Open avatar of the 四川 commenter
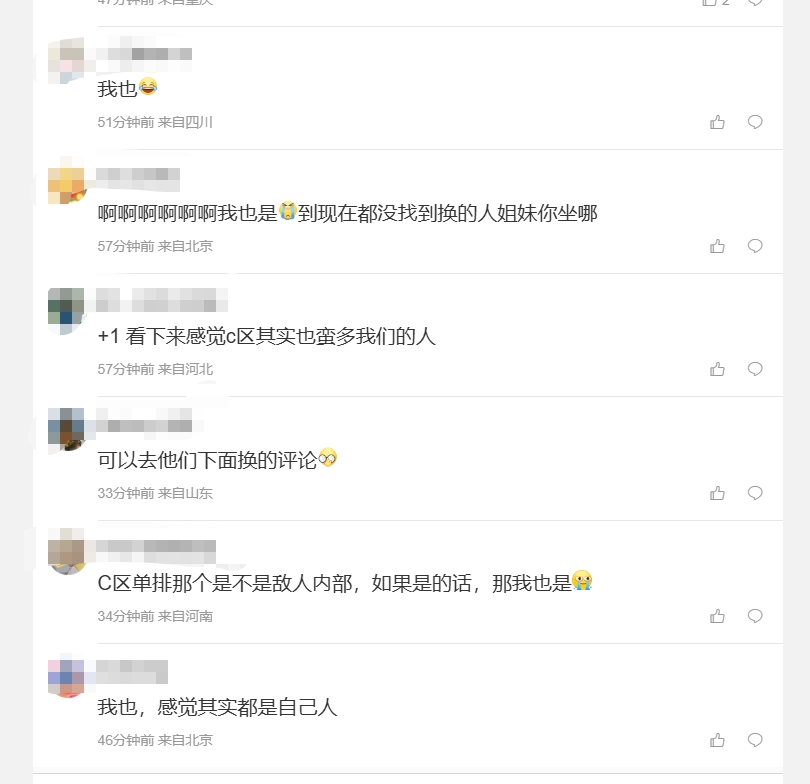The image size is (810, 784). click(67, 60)
